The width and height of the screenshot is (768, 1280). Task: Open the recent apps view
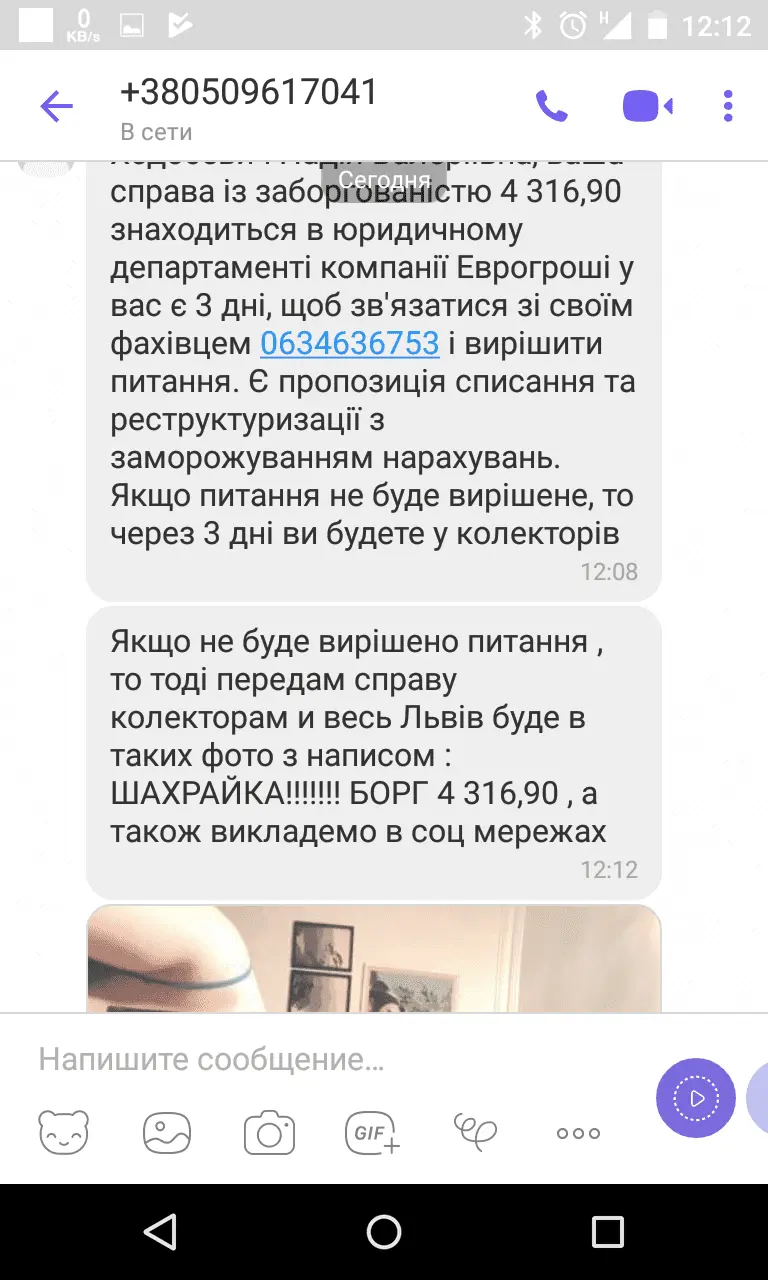tap(607, 1232)
